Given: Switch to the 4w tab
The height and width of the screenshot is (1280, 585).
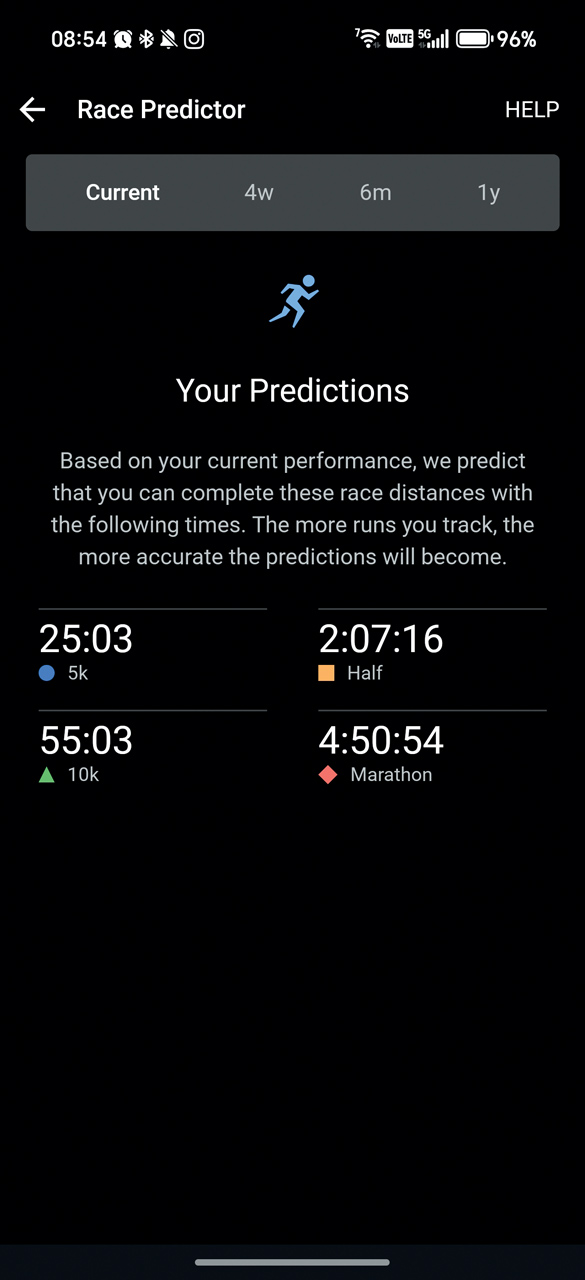Looking at the screenshot, I should (x=259, y=193).
